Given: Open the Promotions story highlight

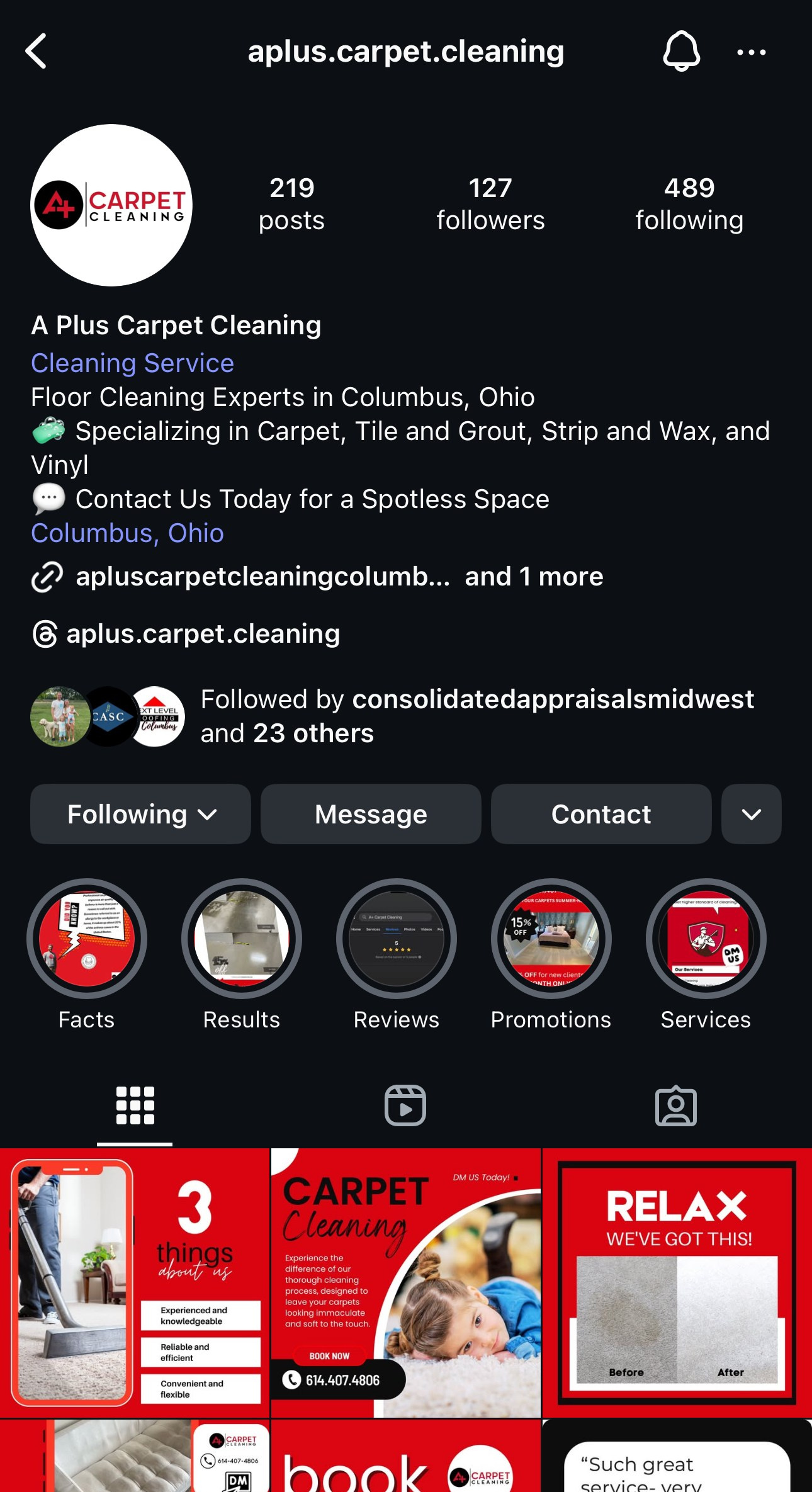Looking at the screenshot, I should (x=551, y=939).
